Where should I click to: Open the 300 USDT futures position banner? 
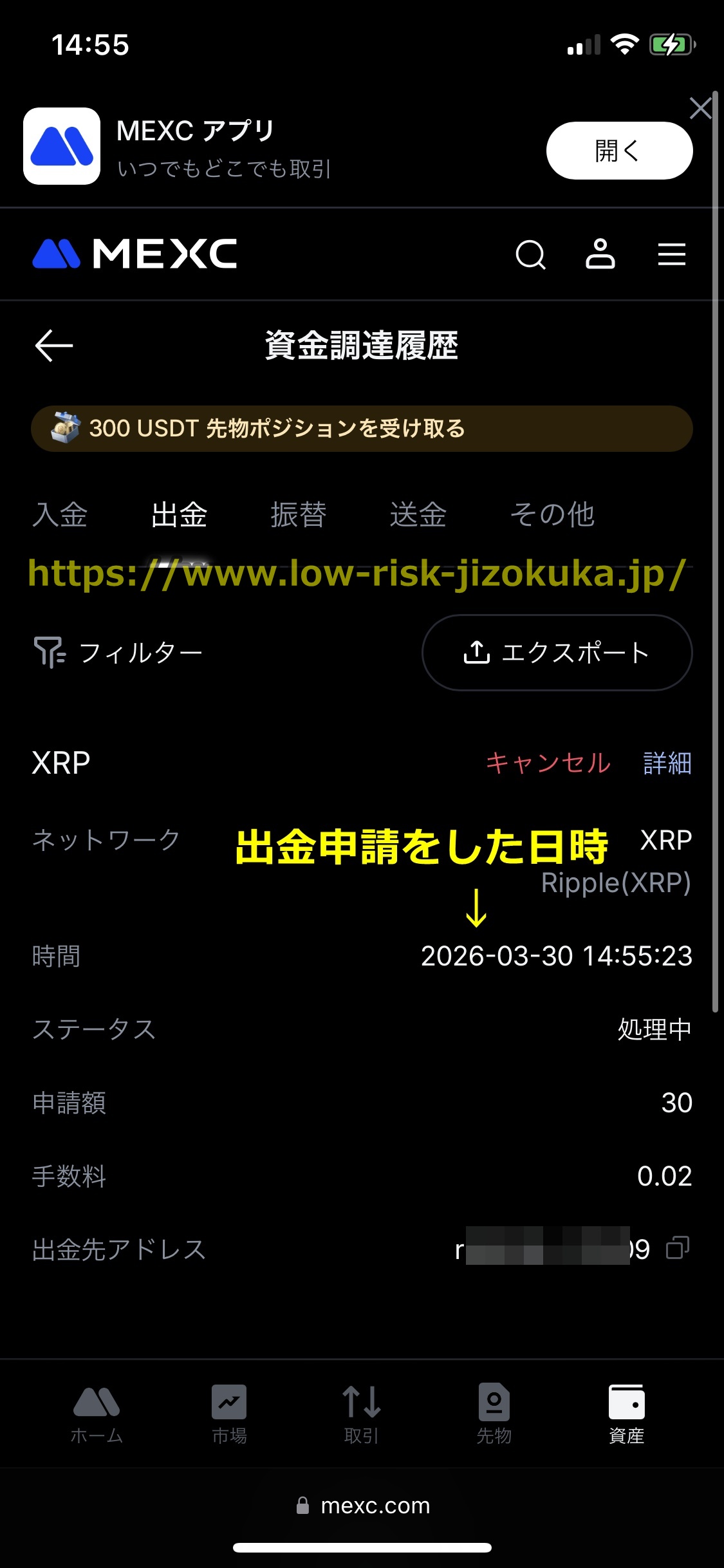(x=362, y=429)
